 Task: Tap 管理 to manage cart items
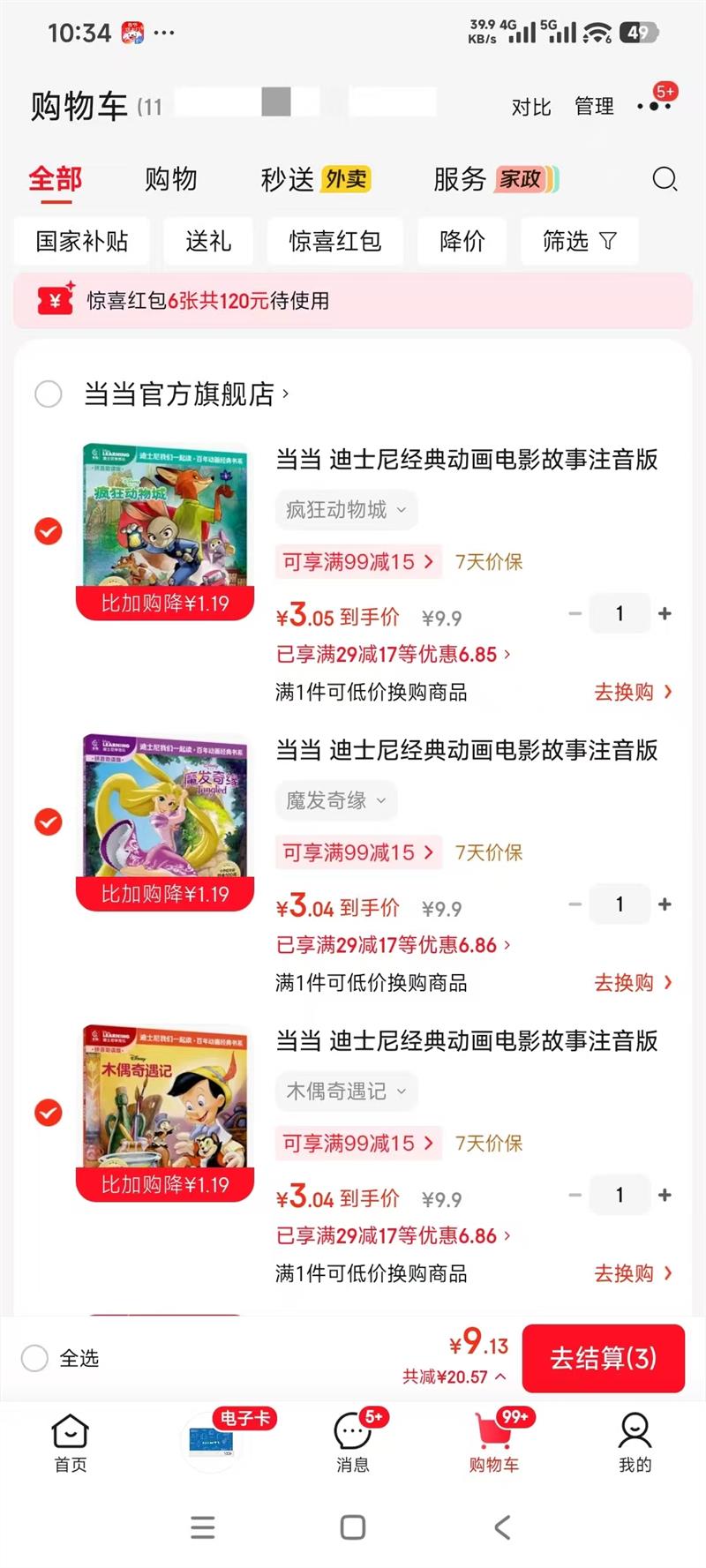pos(594,107)
